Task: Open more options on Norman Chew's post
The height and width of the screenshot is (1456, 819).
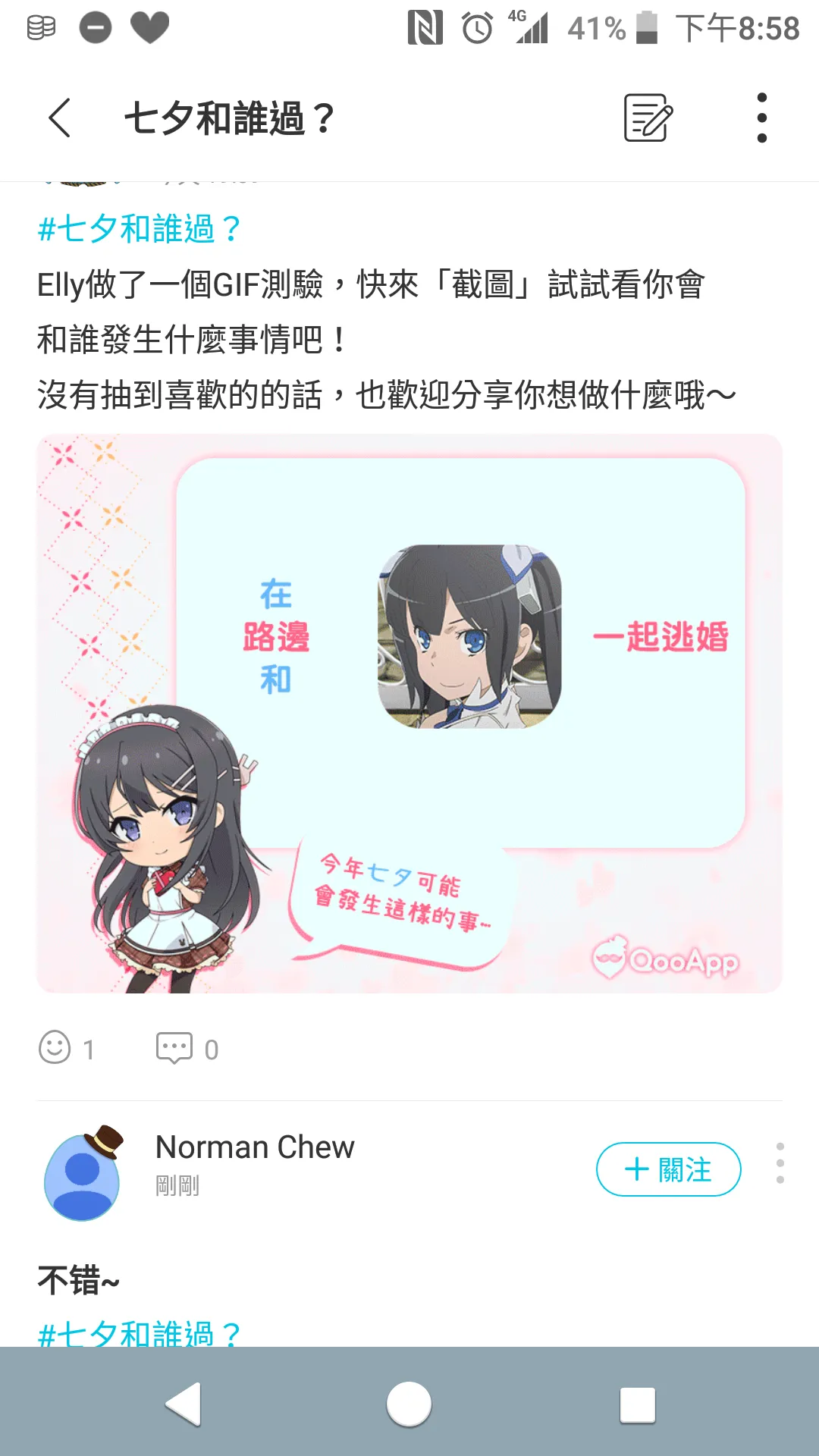Action: click(780, 1163)
